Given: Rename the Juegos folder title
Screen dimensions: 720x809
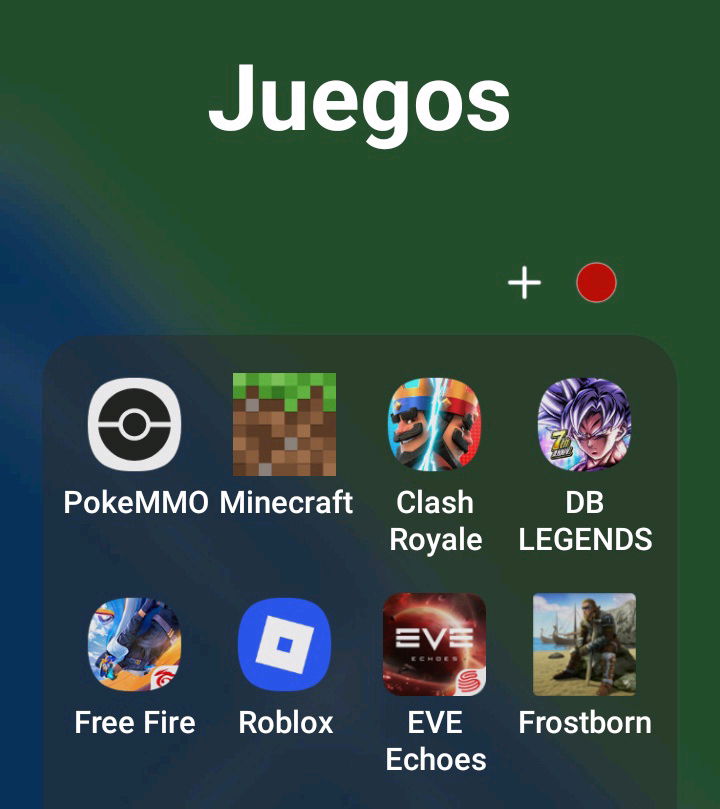Looking at the screenshot, I should click(x=360, y=100).
